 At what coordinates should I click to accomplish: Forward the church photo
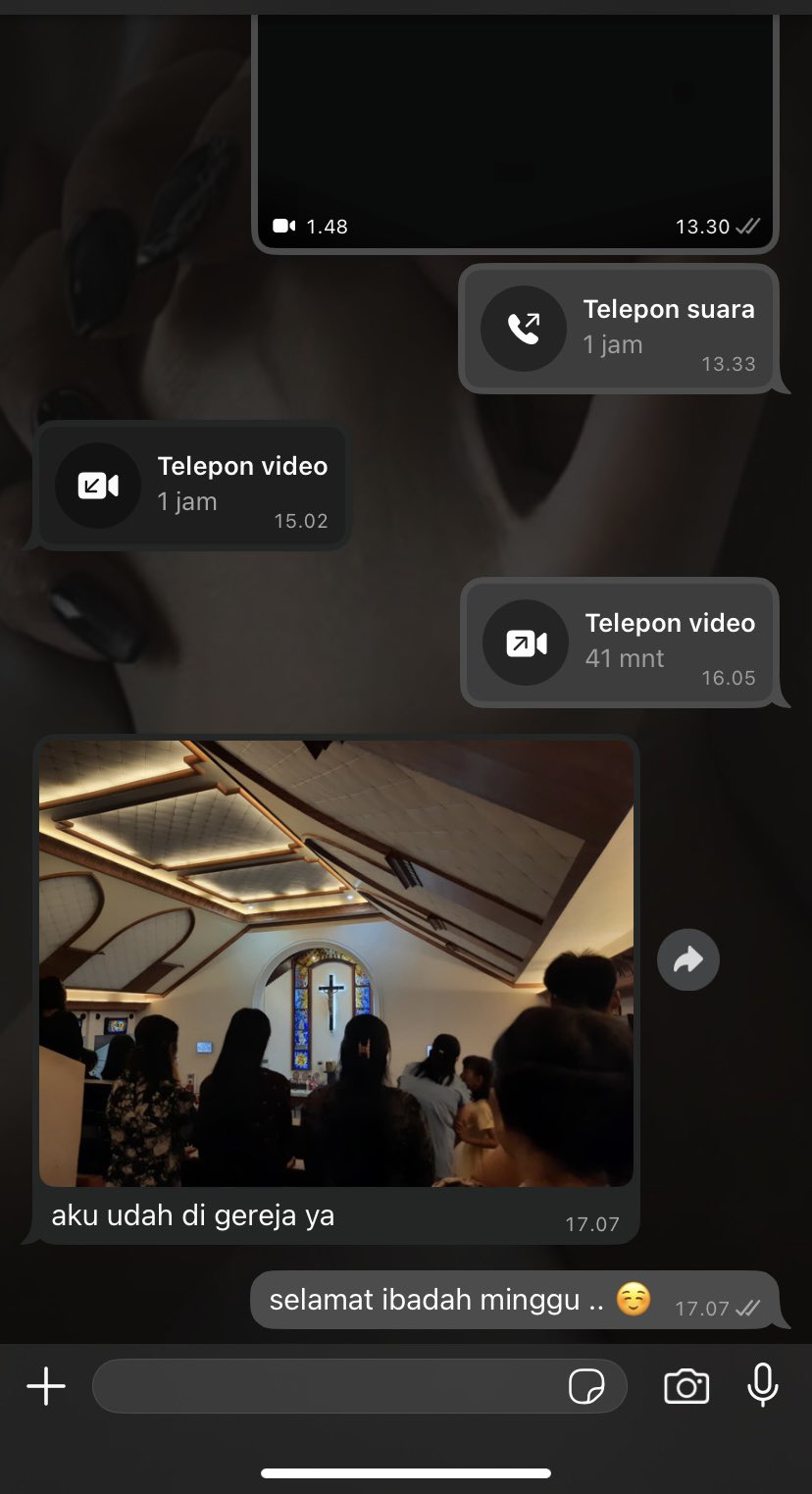(688, 959)
